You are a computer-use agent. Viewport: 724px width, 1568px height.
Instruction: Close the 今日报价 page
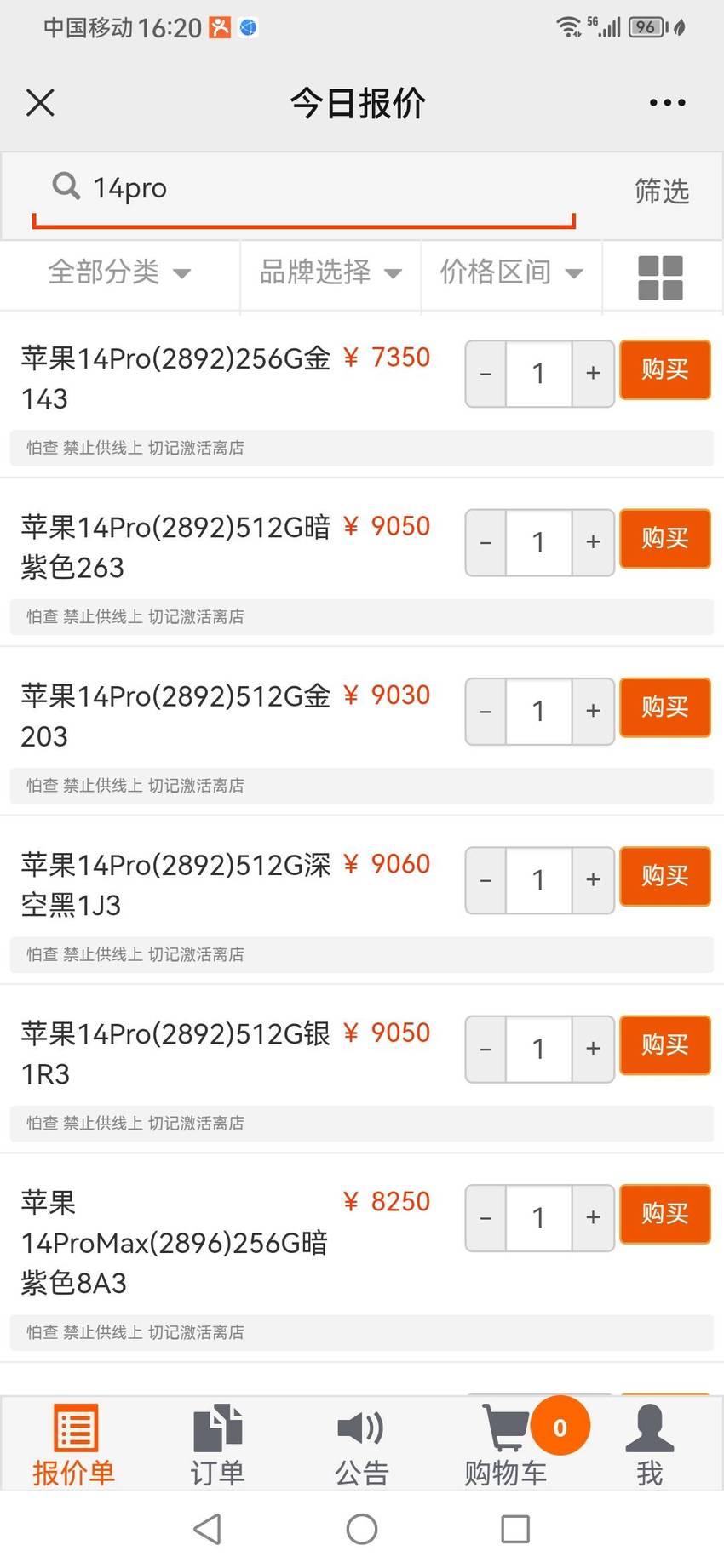[x=40, y=103]
